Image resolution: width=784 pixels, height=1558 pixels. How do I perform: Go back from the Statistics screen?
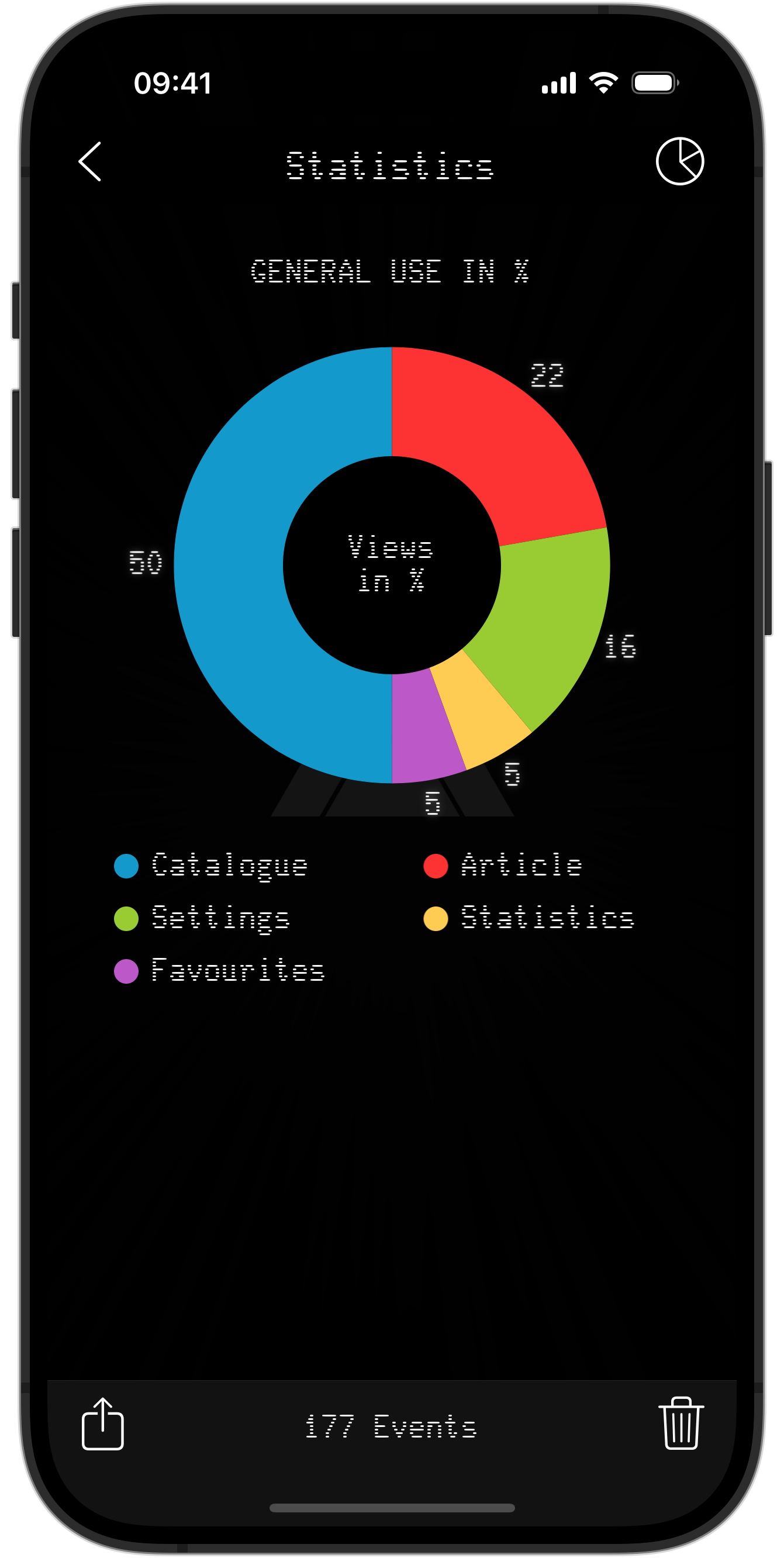[90, 161]
